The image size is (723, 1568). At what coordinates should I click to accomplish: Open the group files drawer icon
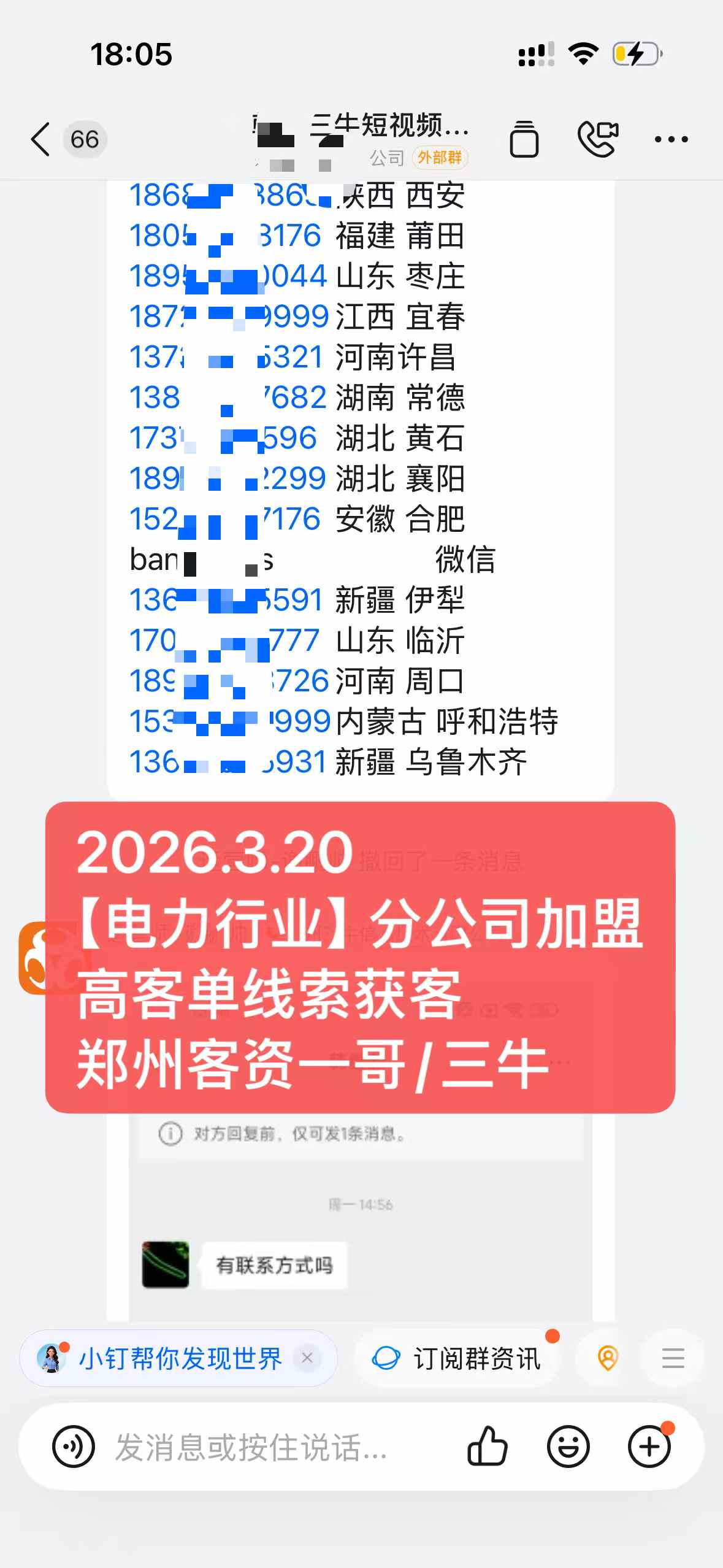524,140
